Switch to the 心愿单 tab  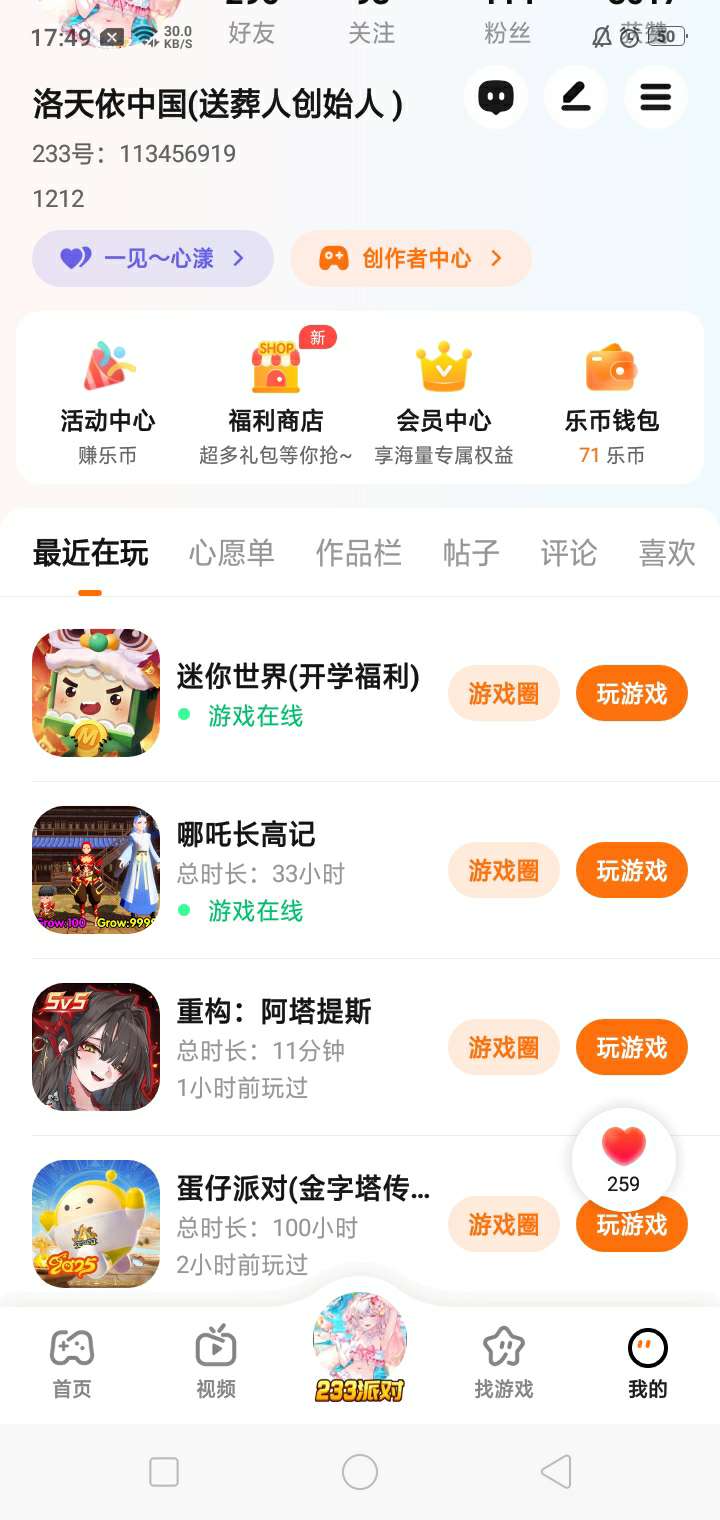pyautogui.click(x=231, y=553)
